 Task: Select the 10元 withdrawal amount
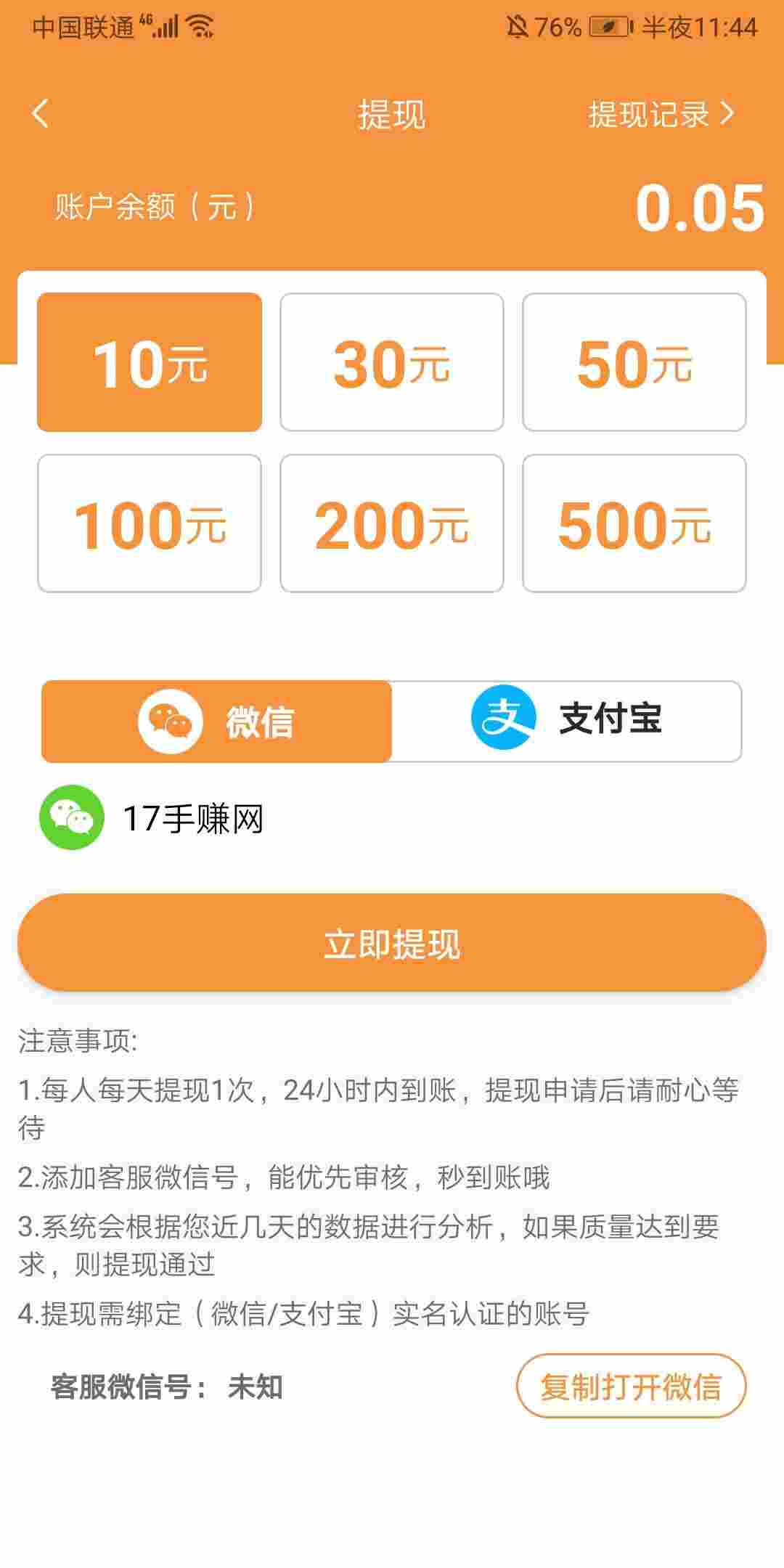[150, 362]
